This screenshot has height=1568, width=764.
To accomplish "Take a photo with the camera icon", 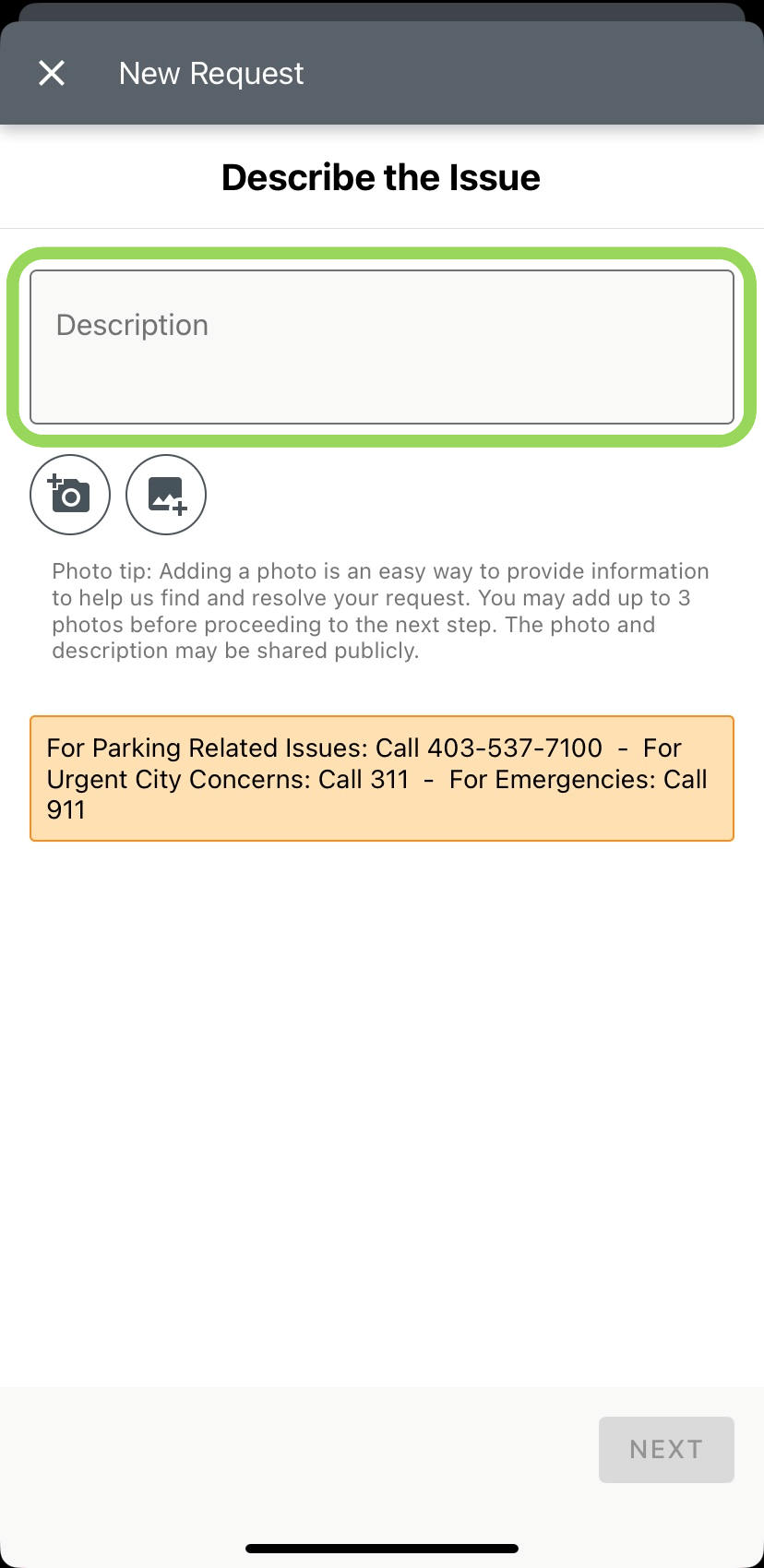I will tap(70, 495).
